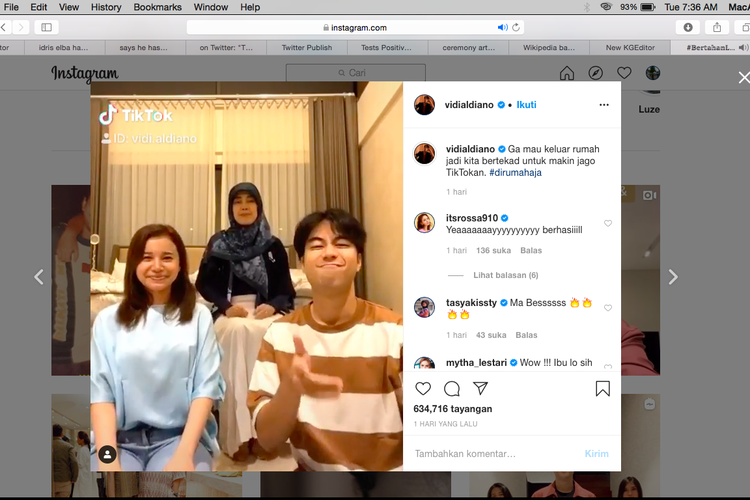Like tasyakissty's comment
The height and width of the screenshot is (500, 750).
click(x=608, y=308)
